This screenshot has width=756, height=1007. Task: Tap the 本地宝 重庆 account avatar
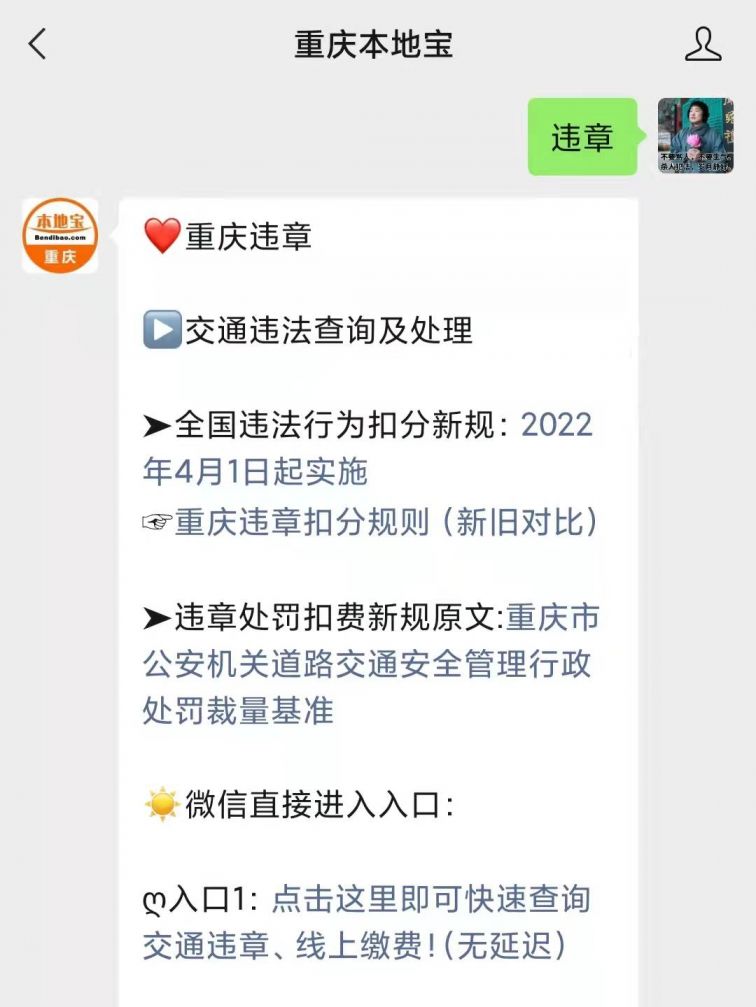(x=60, y=236)
